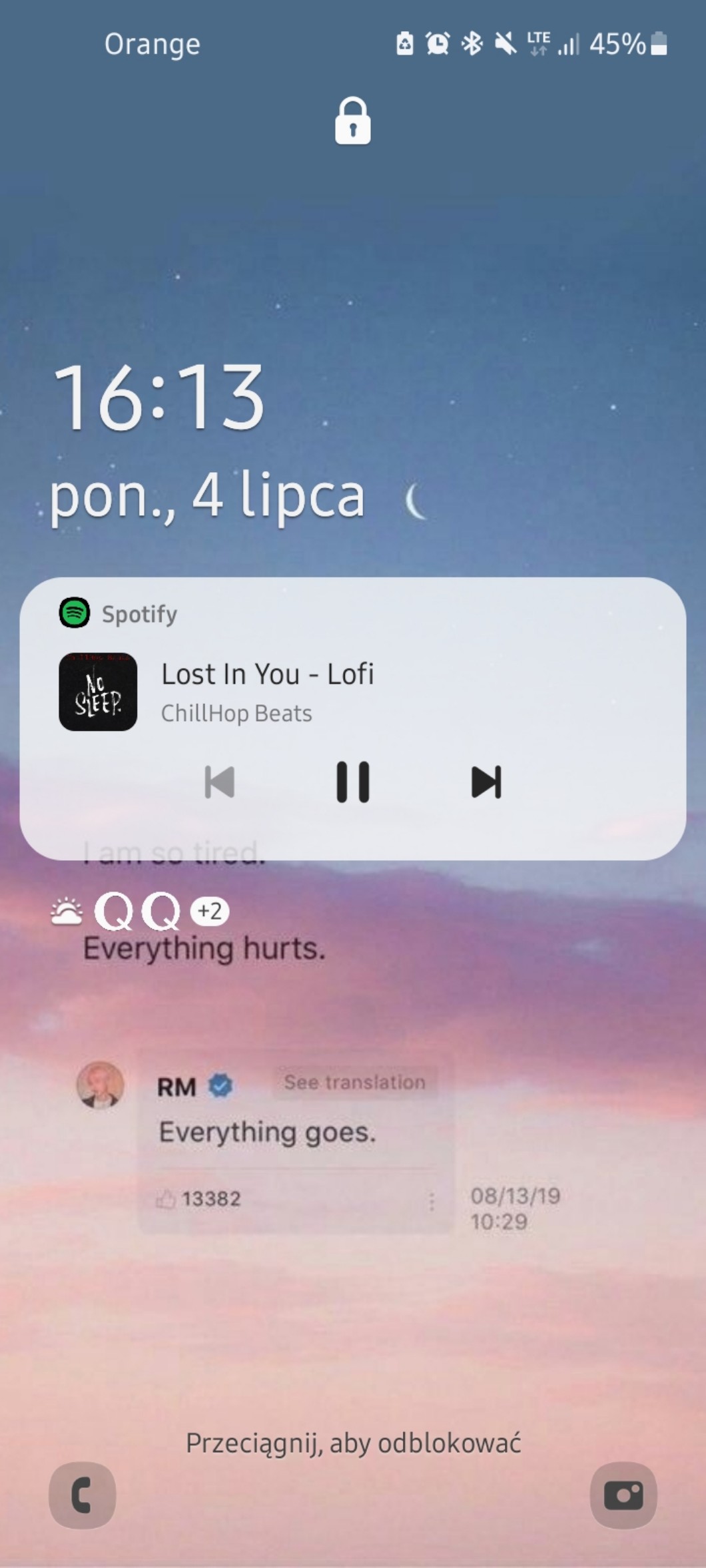Expand the +2 notification icons

(x=210, y=911)
